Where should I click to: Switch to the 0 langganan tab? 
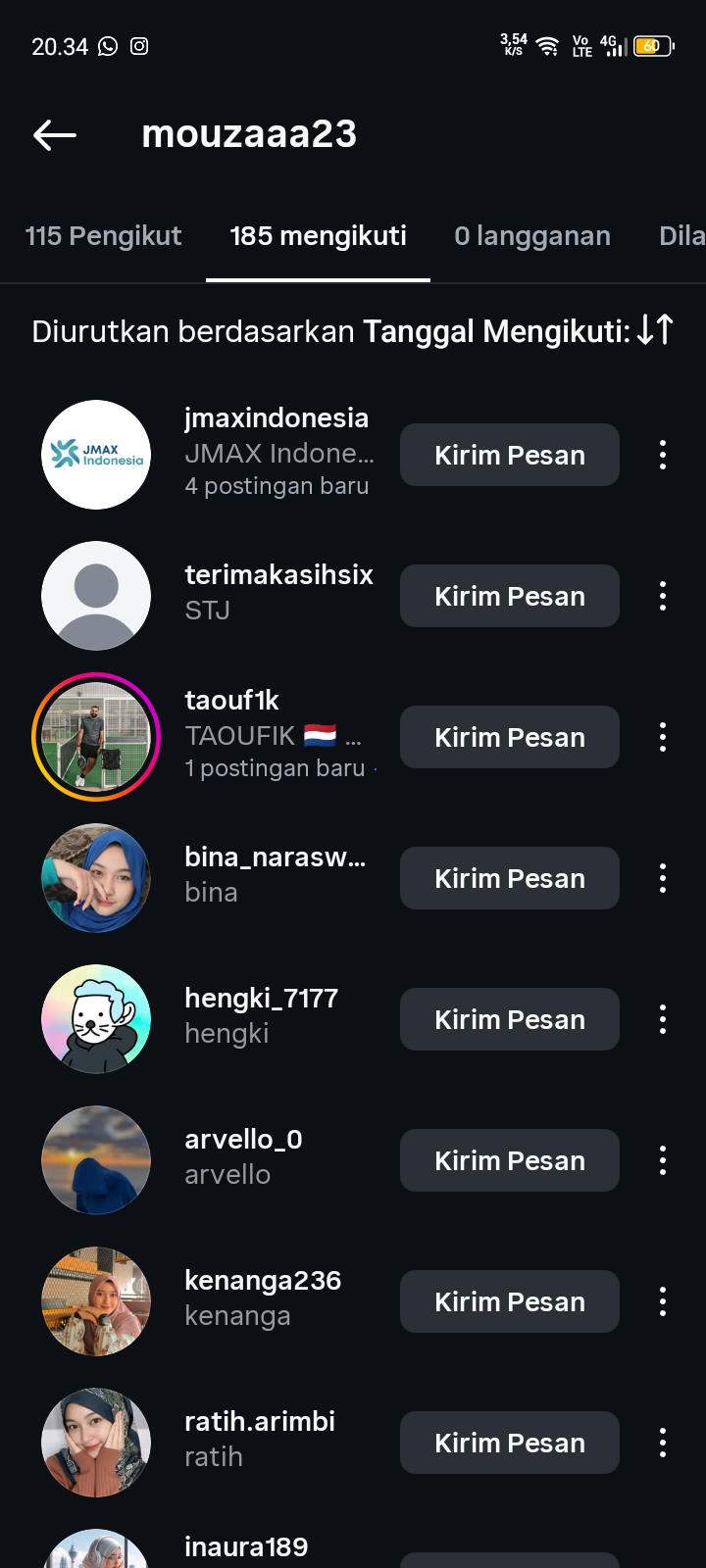pyautogui.click(x=532, y=236)
